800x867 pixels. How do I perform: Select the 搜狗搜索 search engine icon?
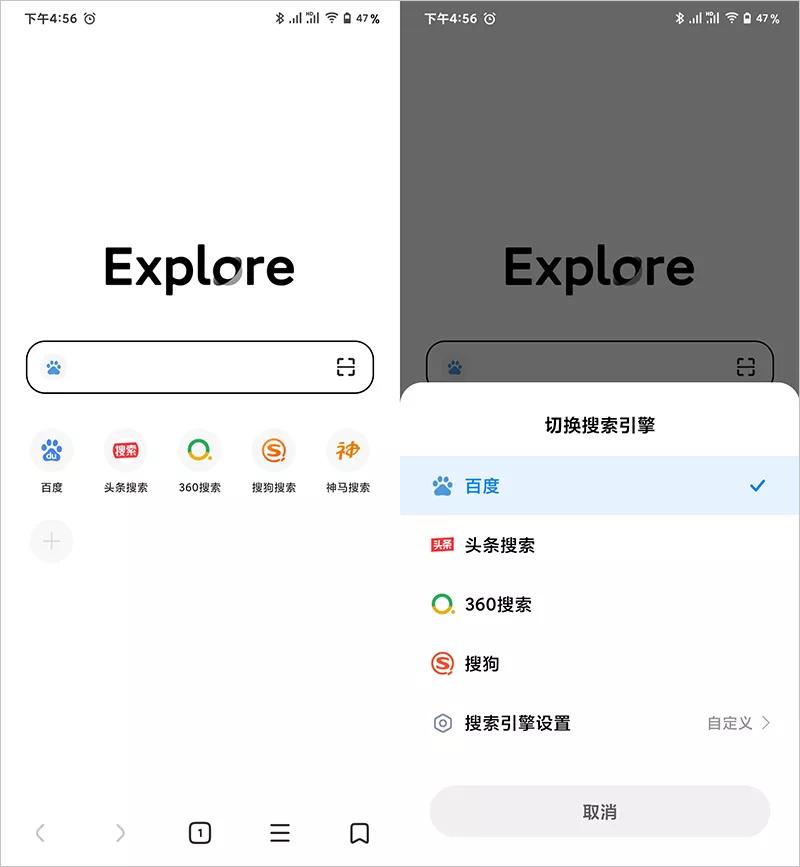tap(273, 450)
